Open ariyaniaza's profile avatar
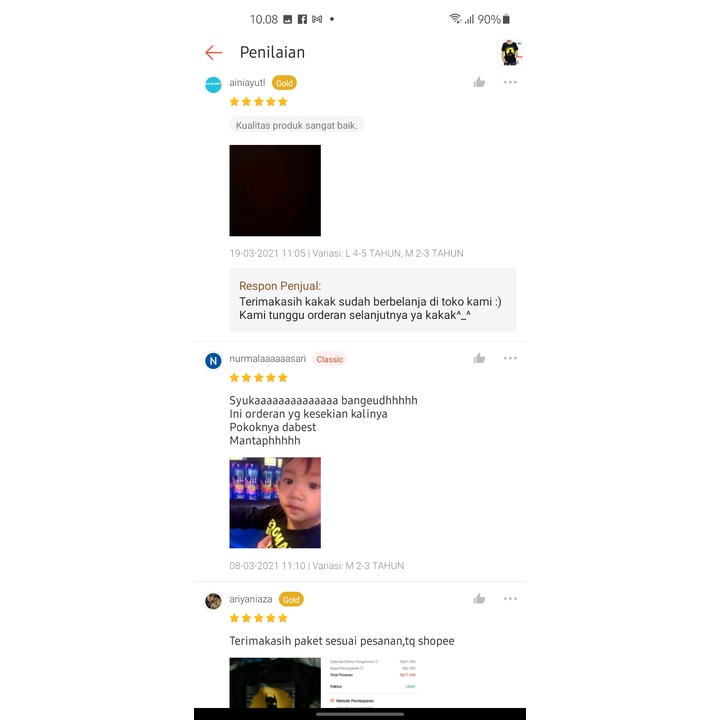This screenshot has height=720, width=720. [x=213, y=601]
